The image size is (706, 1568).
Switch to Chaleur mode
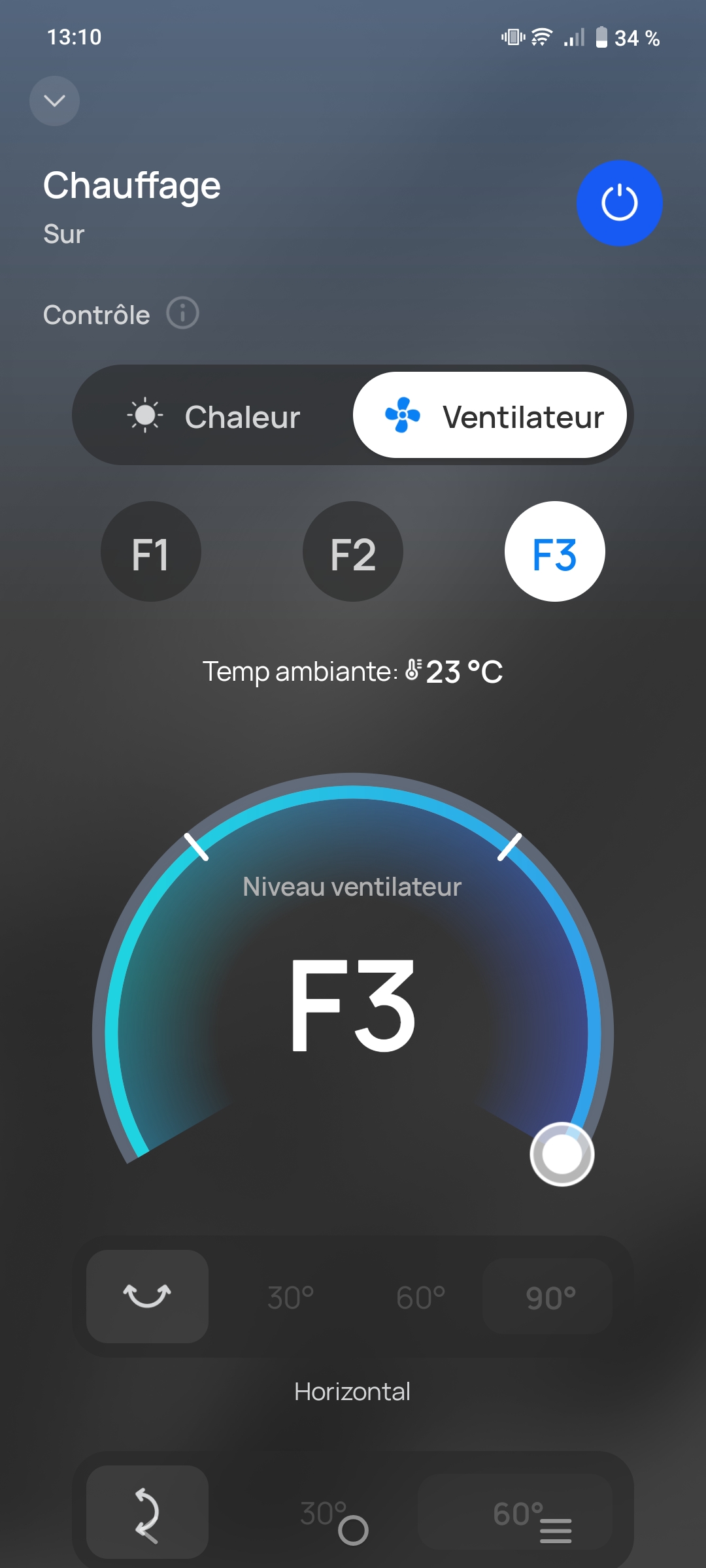[x=214, y=416]
